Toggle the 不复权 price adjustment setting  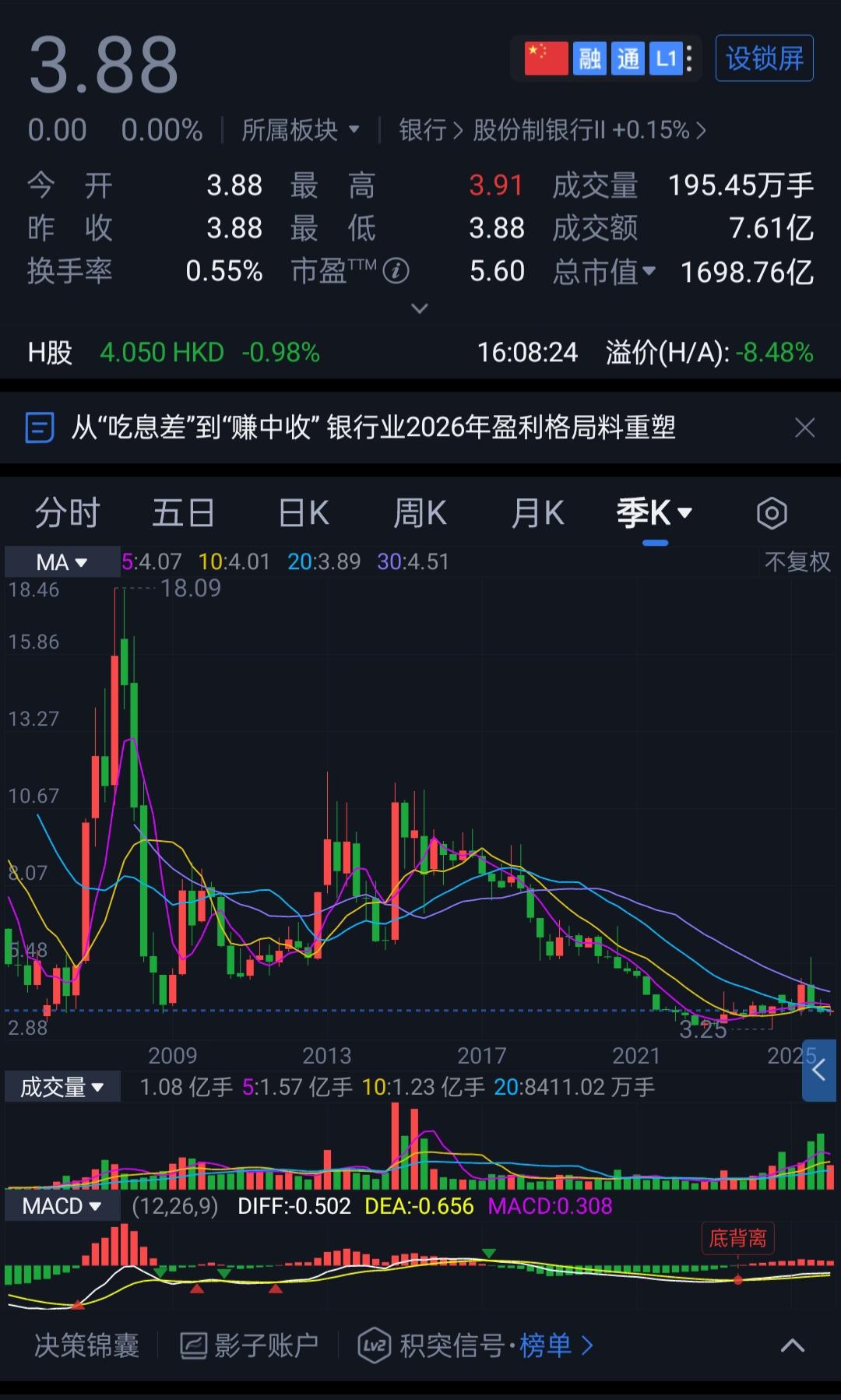pyautogui.click(x=797, y=561)
